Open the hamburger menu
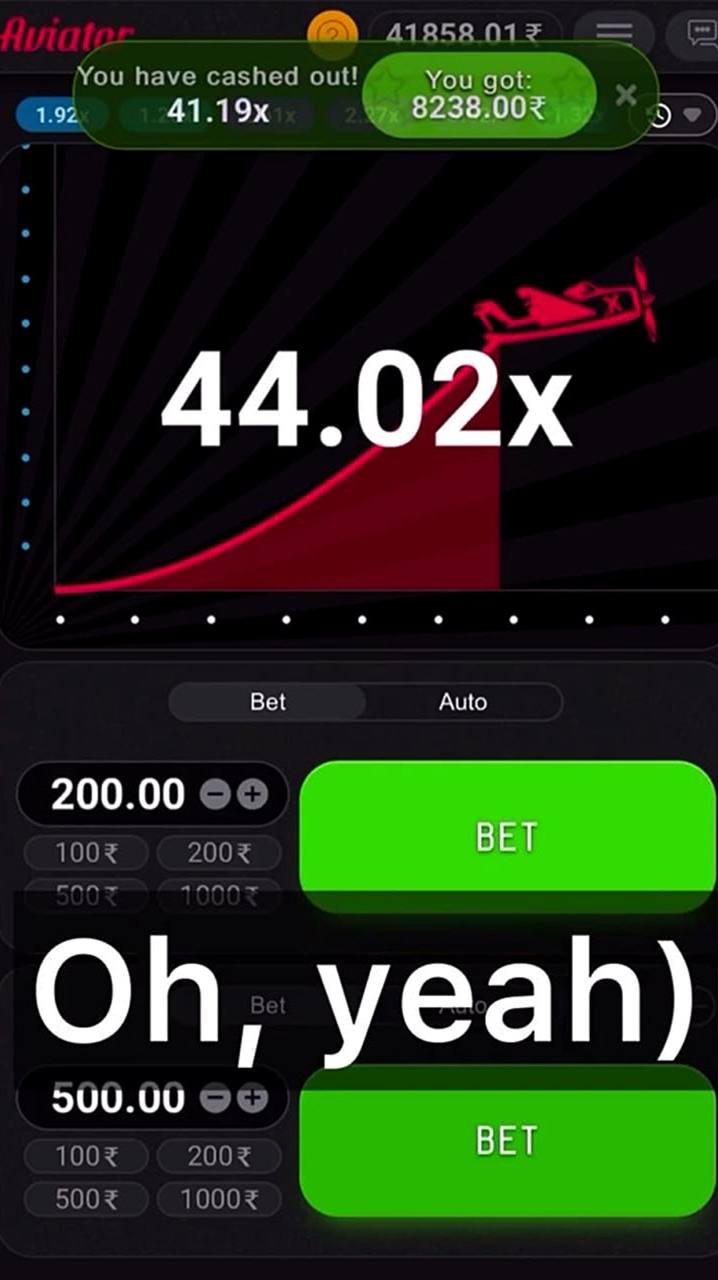This screenshot has height=1280, width=718. 614,34
